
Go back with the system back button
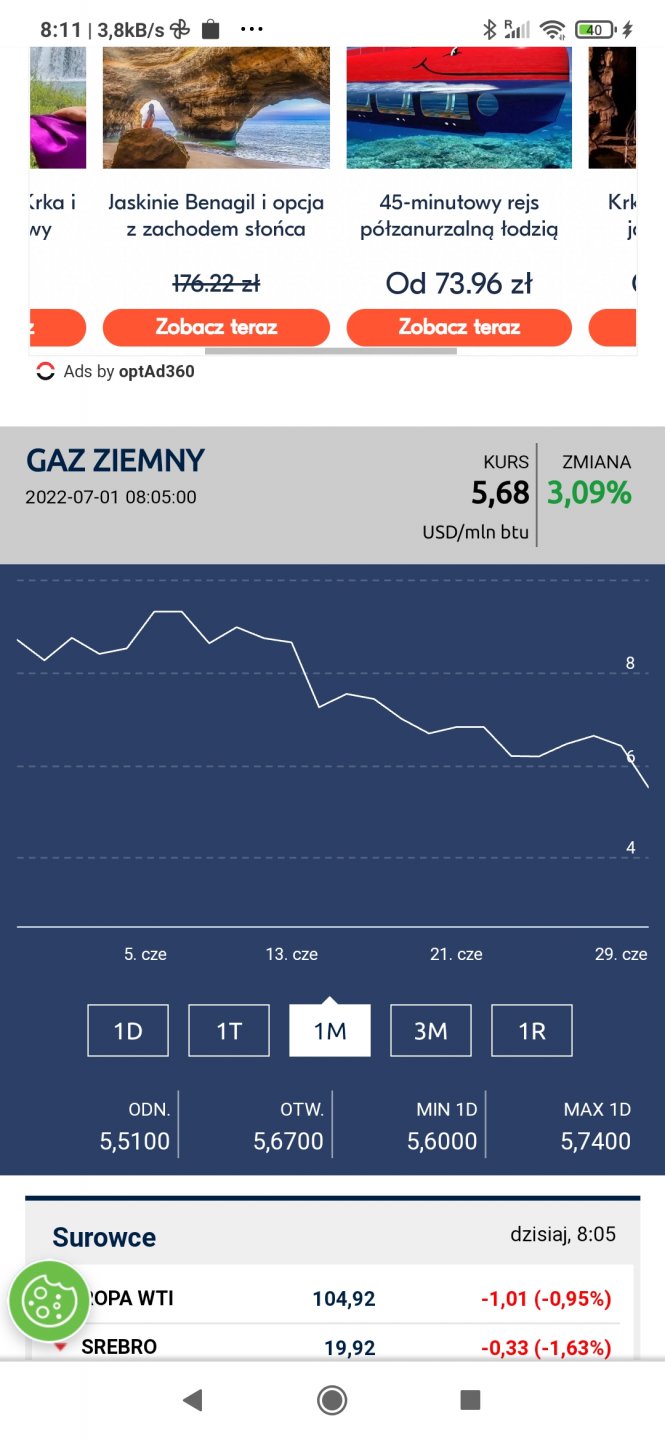point(193,1400)
